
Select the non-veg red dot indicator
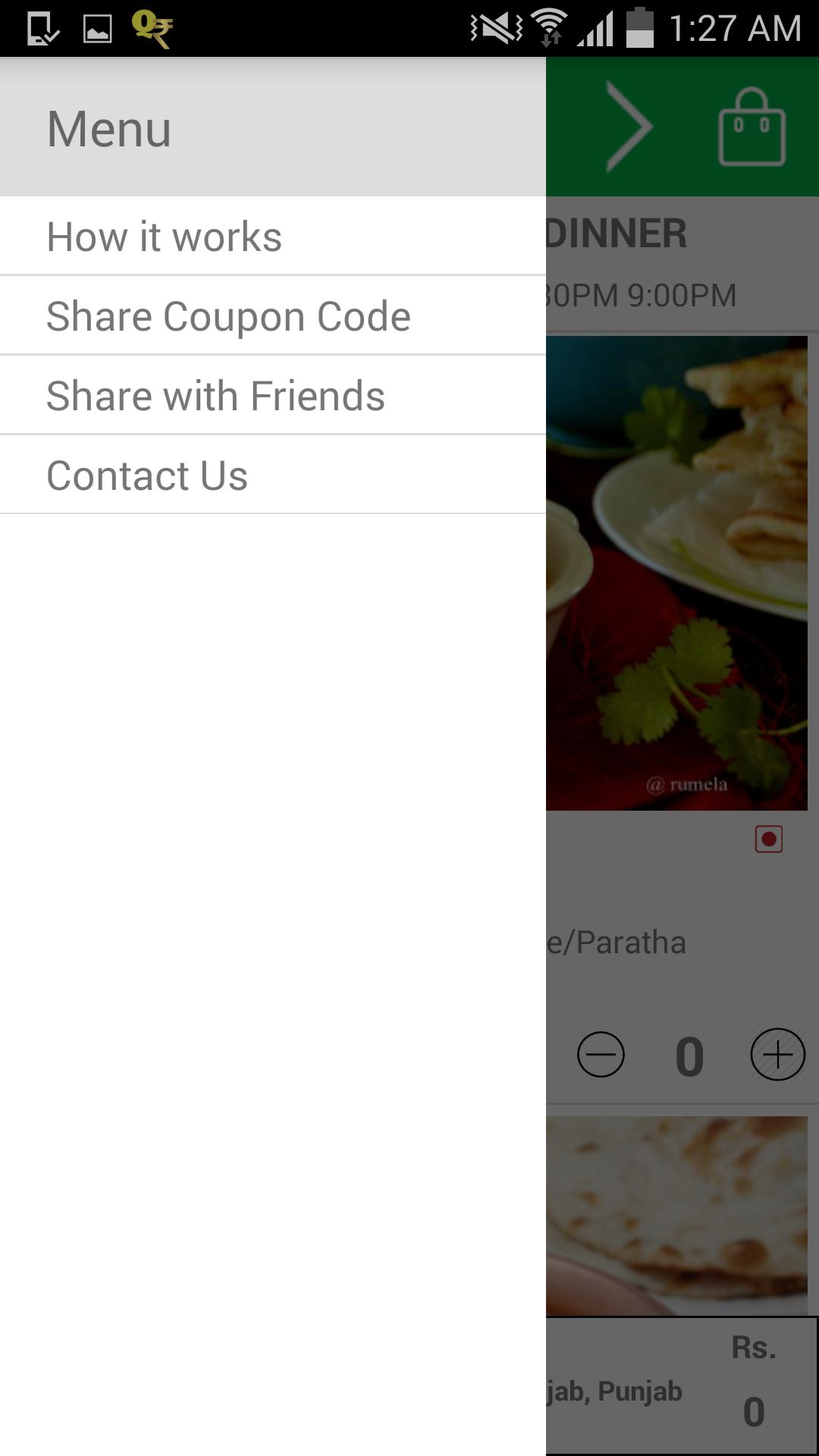pyautogui.click(x=768, y=839)
